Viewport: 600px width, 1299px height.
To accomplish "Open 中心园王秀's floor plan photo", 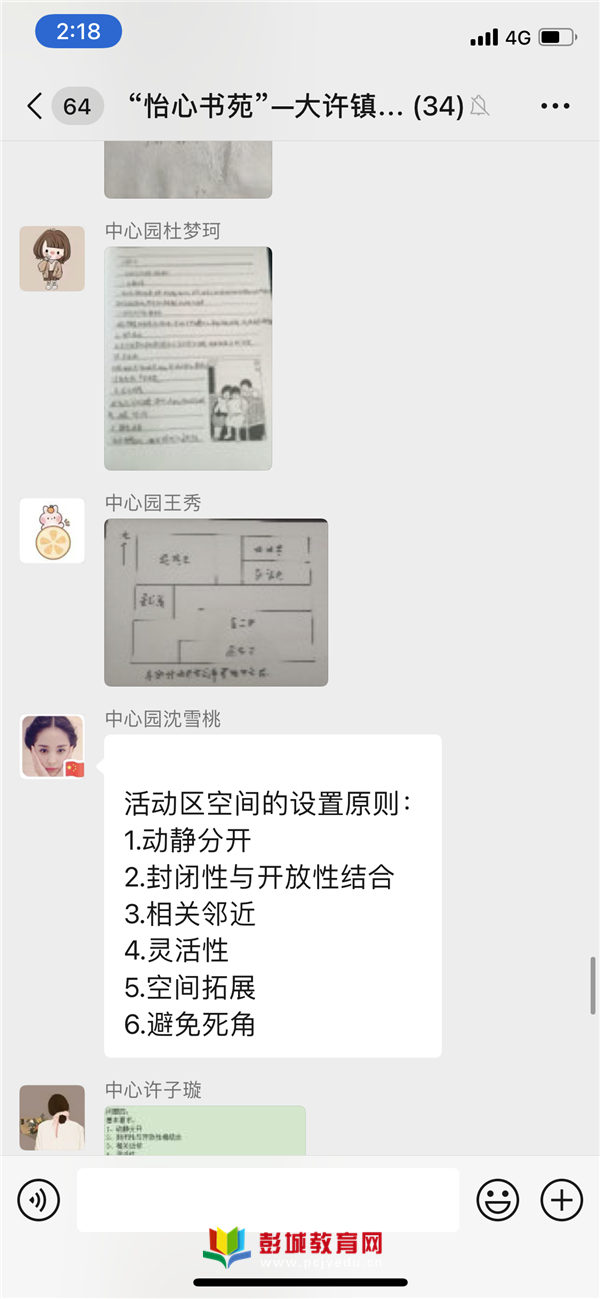I will [x=216, y=602].
